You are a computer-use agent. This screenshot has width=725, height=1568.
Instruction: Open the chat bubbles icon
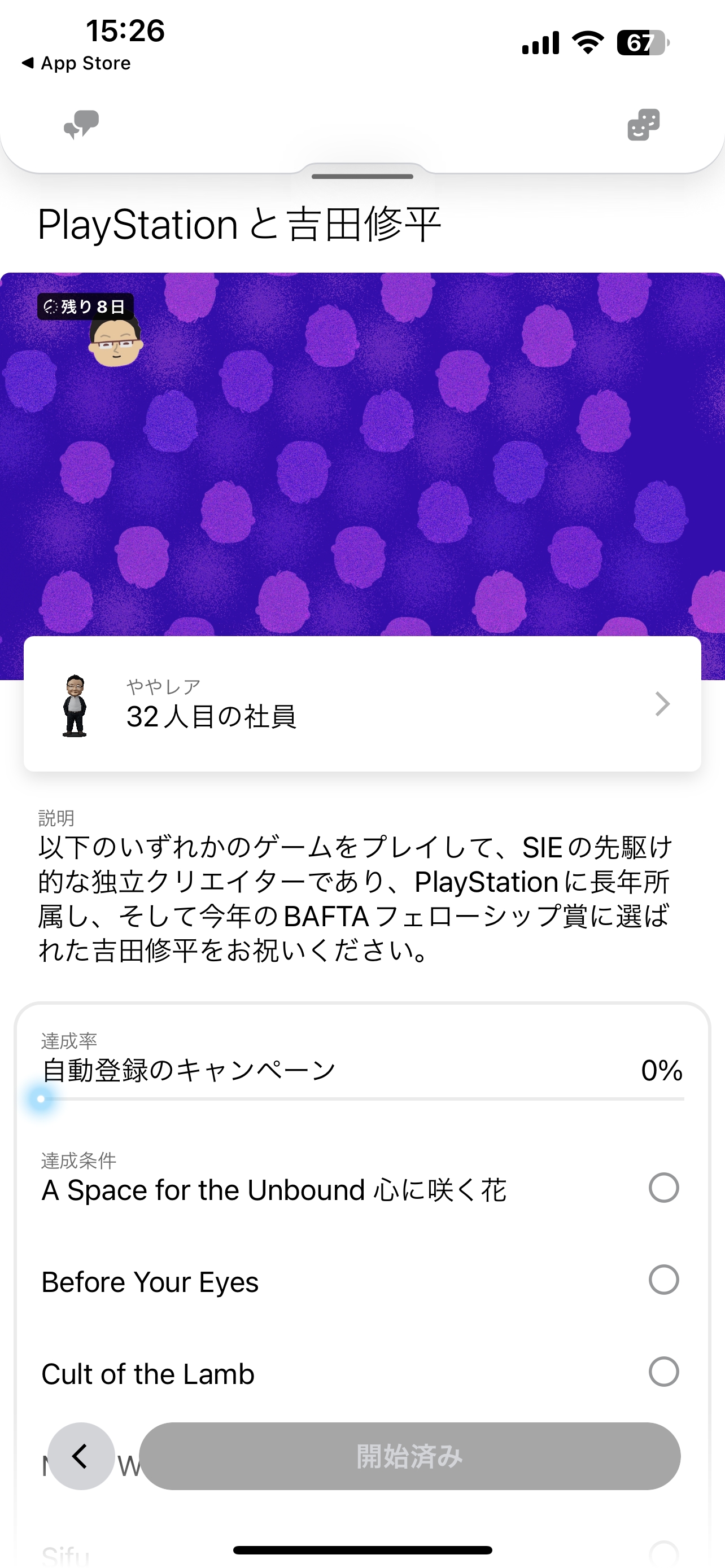tap(81, 125)
